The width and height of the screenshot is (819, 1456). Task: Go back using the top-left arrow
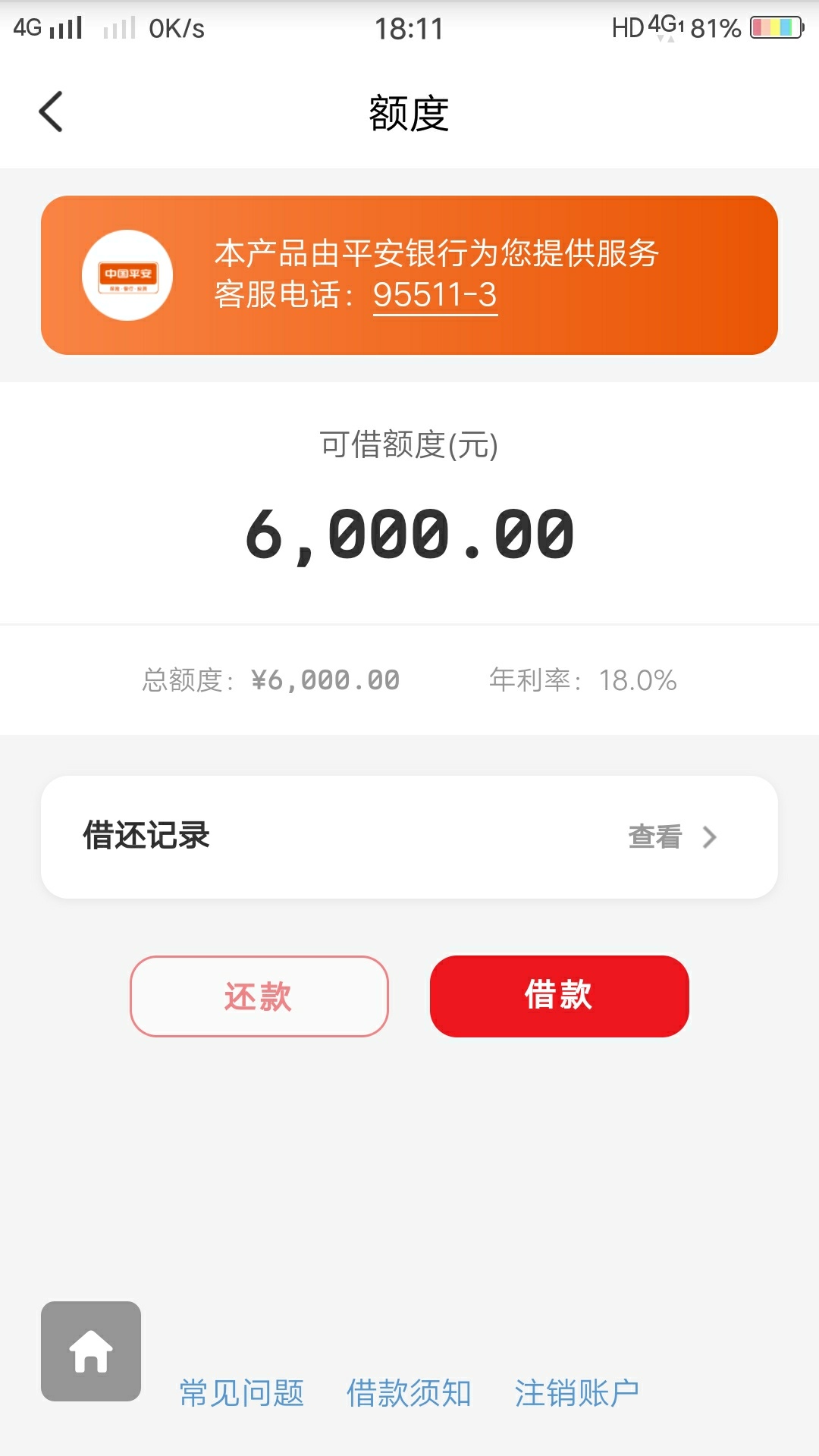[x=51, y=112]
